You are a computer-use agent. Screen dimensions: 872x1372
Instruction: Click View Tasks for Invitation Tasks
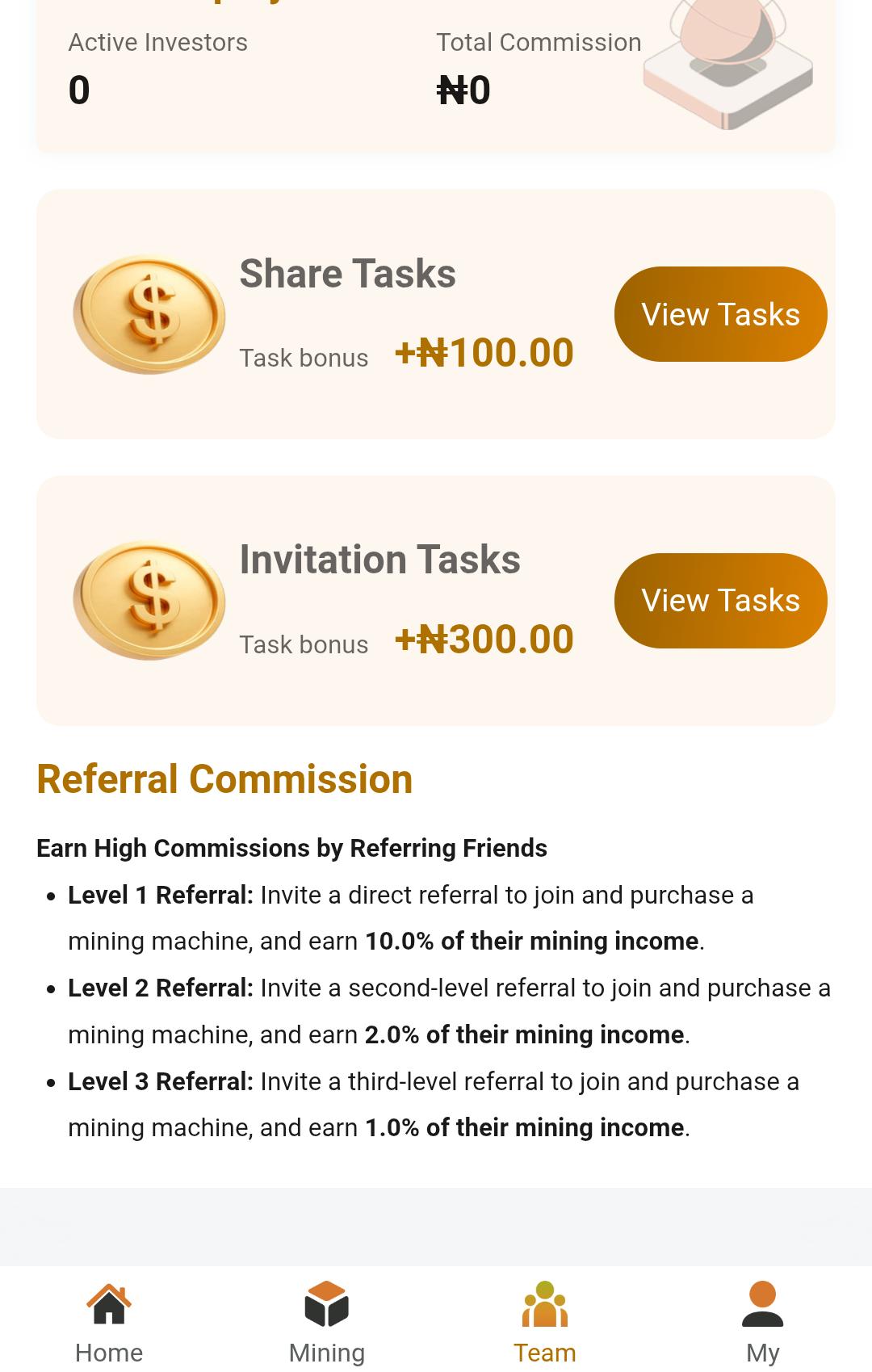tap(719, 600)
